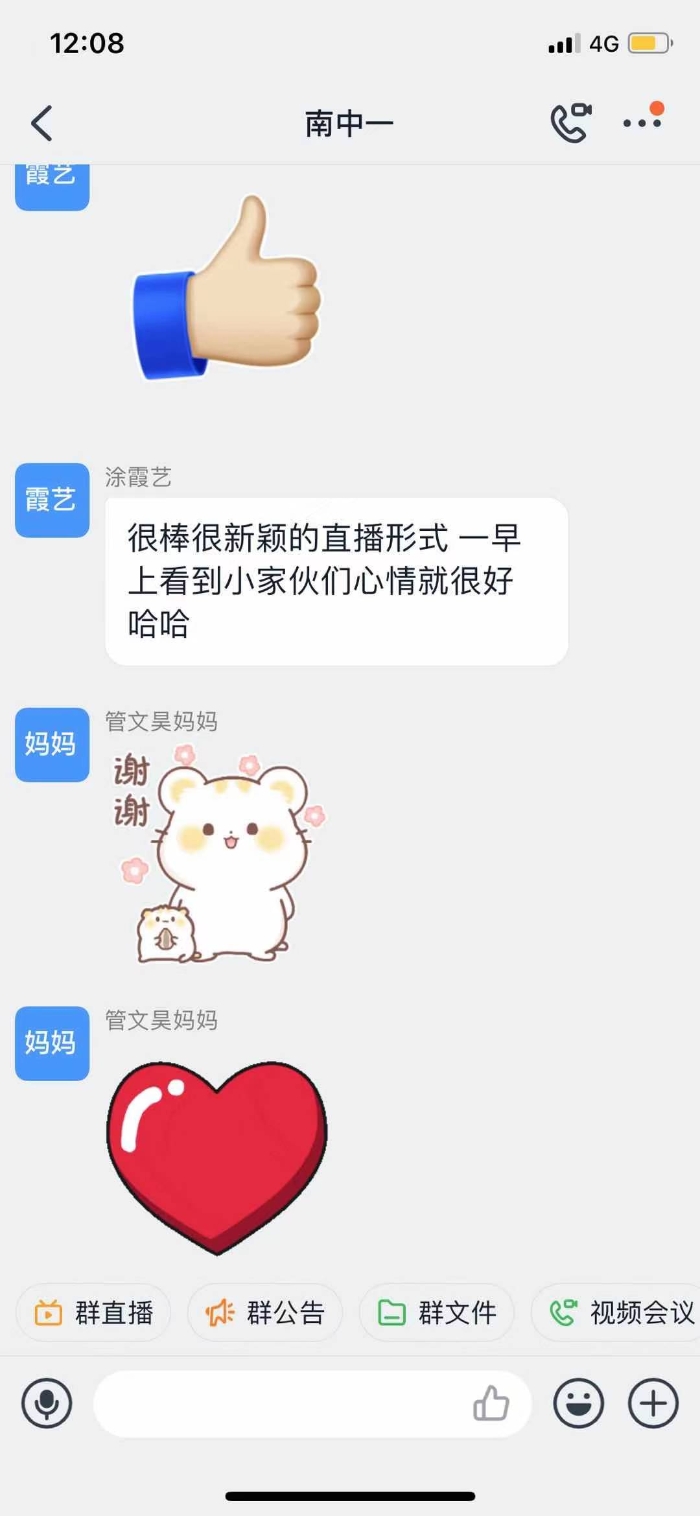Open 涂霞艺's avatar beside her text message

(x=52, y=500)
